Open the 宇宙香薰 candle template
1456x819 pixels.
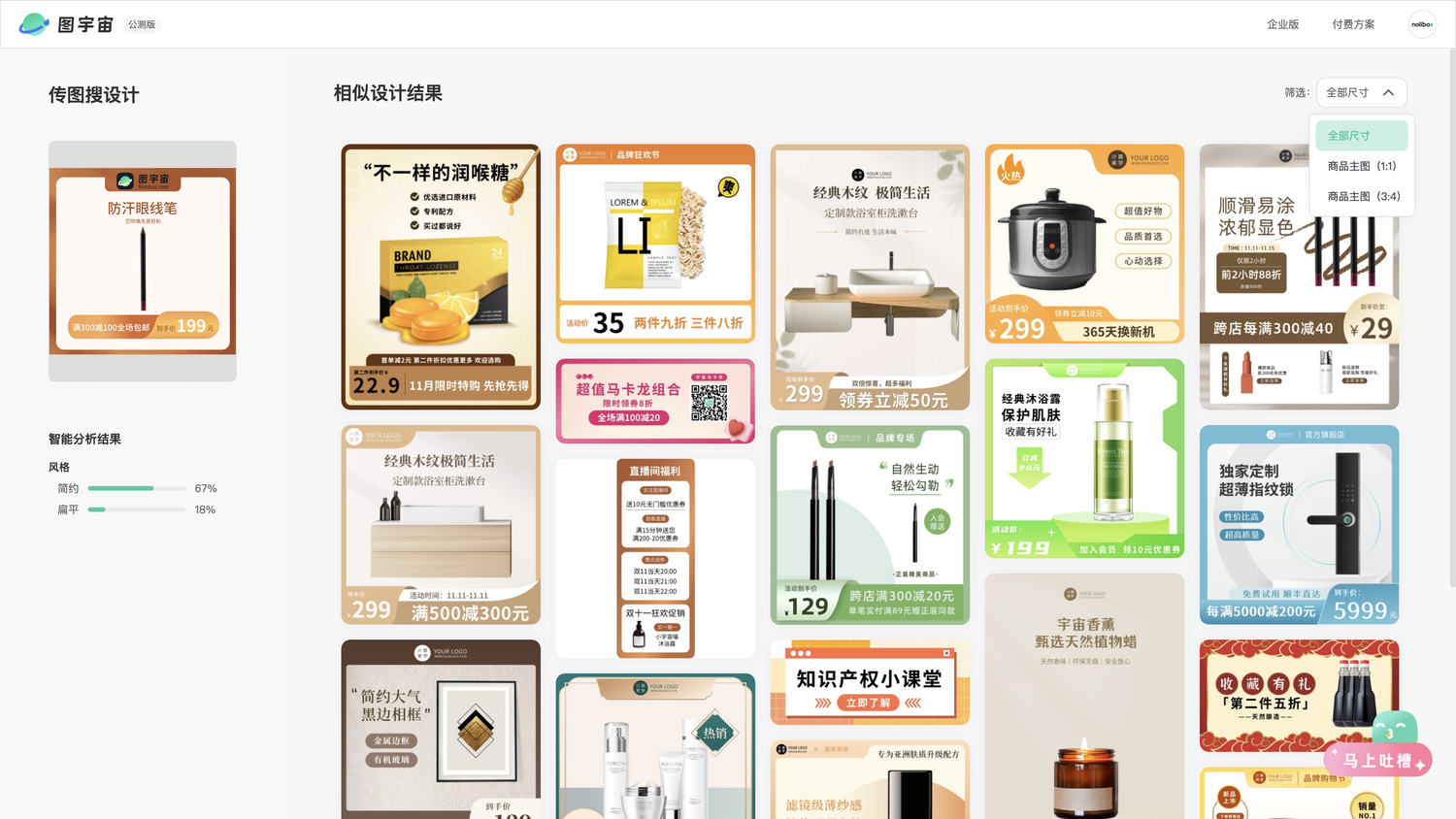click(1084, 696)
